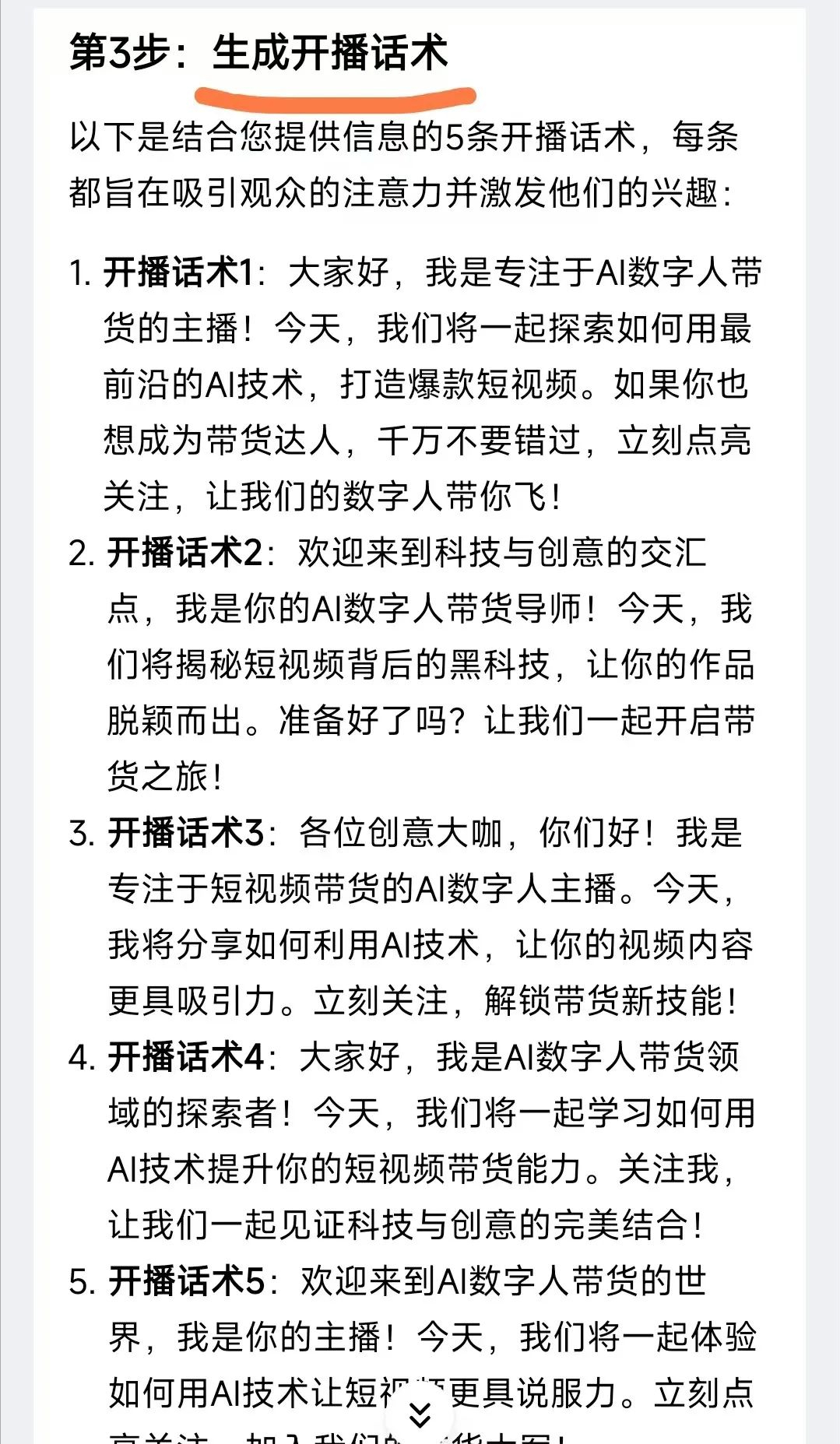Tap the double-chevron scroll-to-bottom button
The width and height of the screenshot is (840, 1444).
pos(420,1414)
